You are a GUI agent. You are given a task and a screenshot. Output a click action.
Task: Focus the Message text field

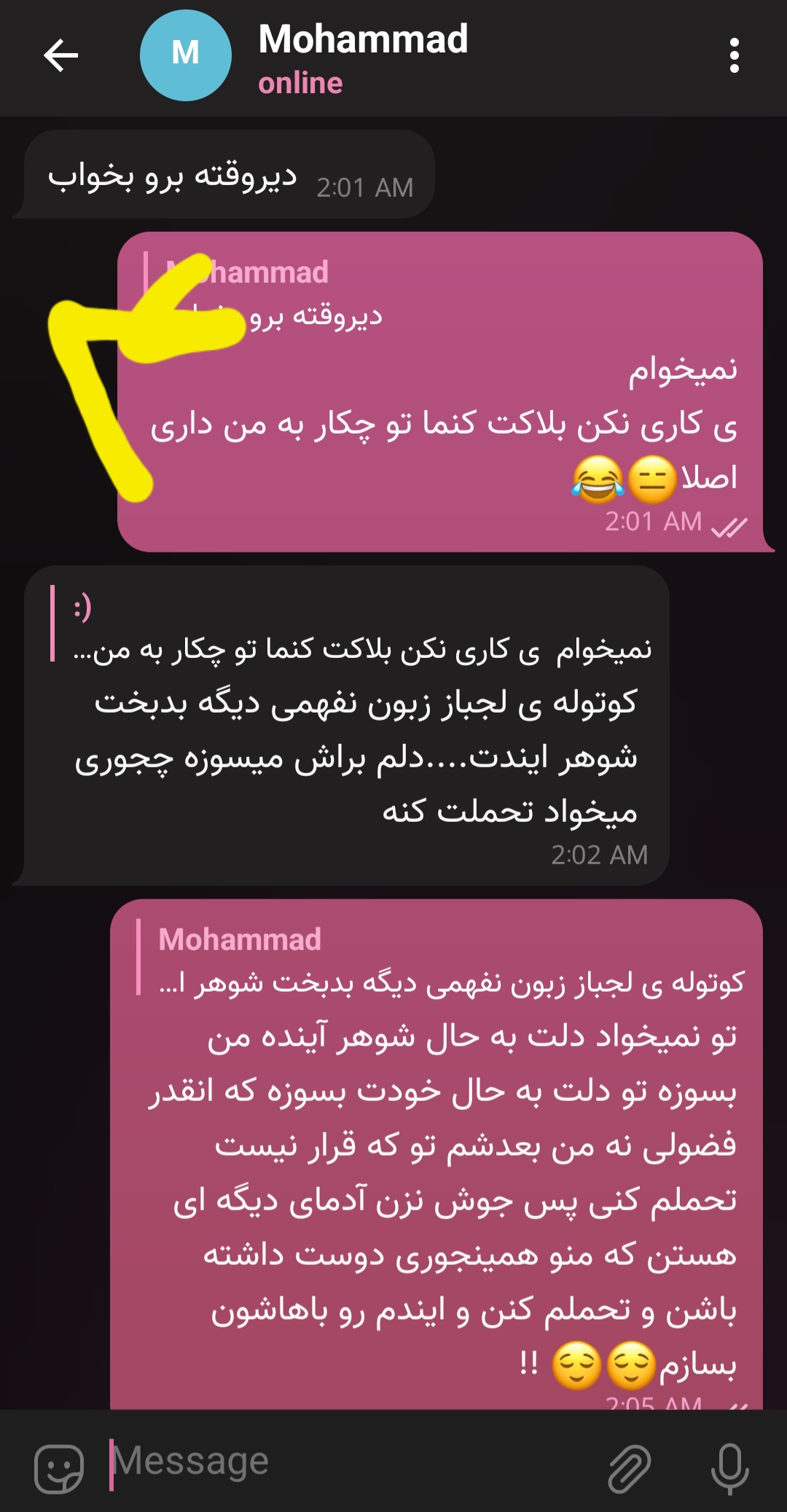[x=350, y=1462]
